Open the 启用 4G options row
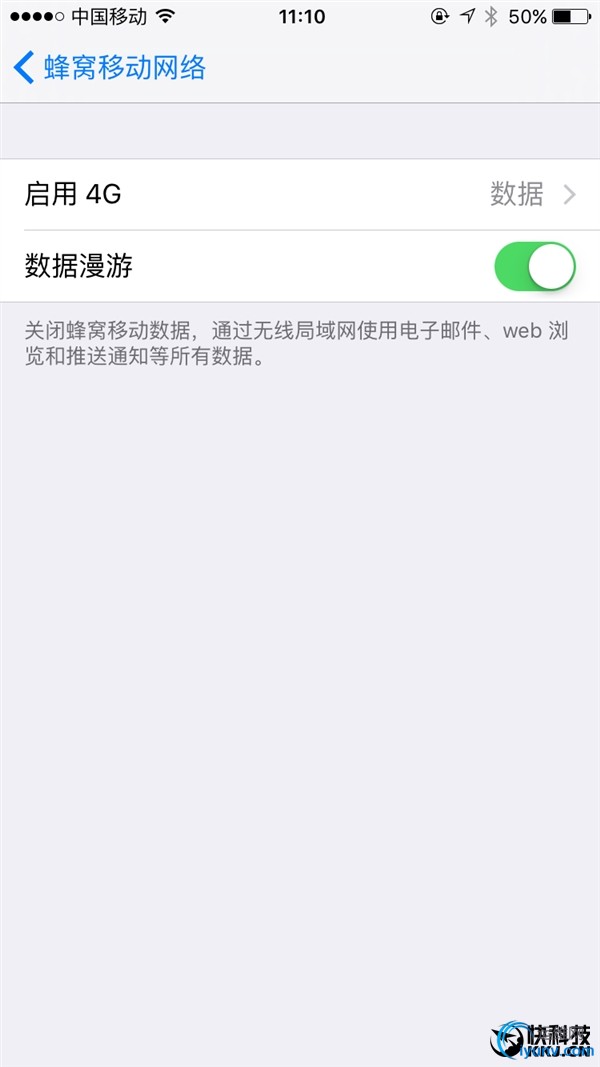The width and height of the screenshot is (600, 1067). (x=300, y=194)
